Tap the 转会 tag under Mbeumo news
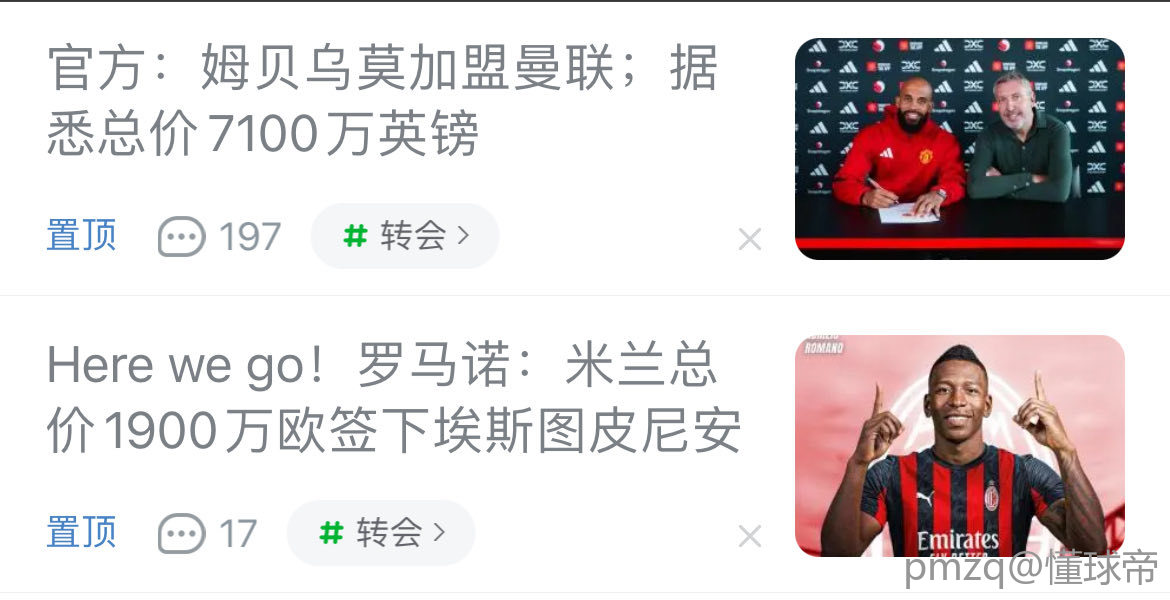Viewport: 1170px width, 600px height. click(x=405, y=236)
